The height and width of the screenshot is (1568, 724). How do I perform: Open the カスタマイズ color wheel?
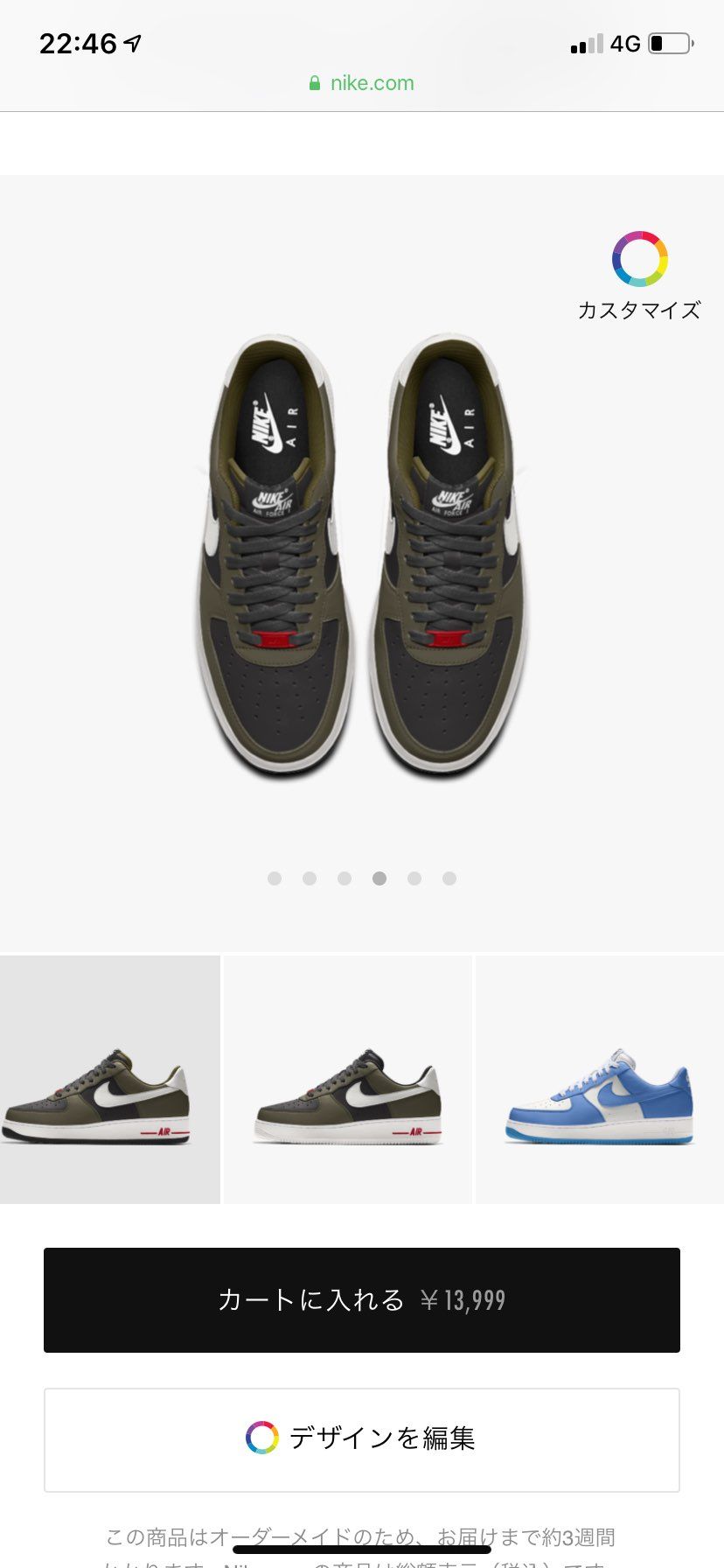(639, 259)
